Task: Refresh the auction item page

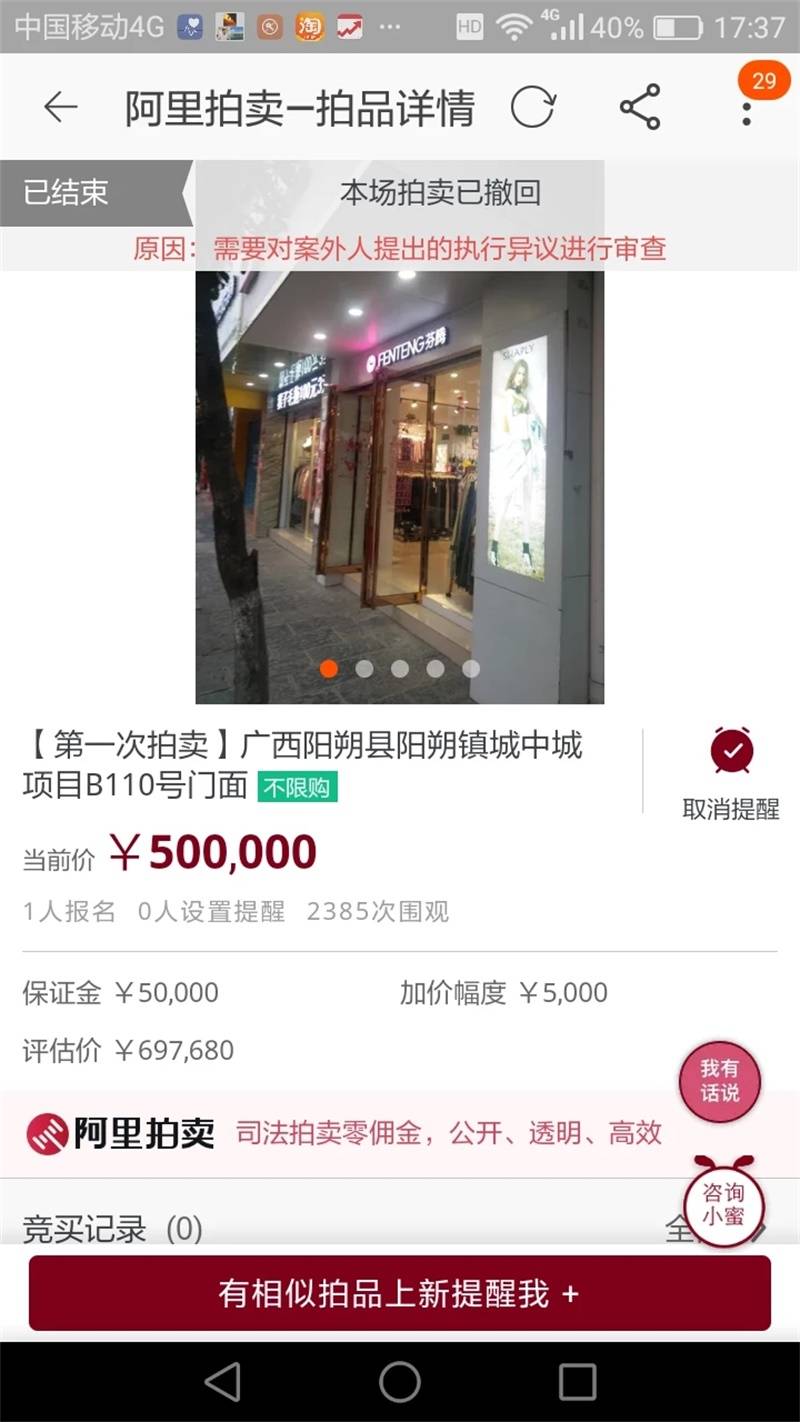Action: tap(532, 108)
